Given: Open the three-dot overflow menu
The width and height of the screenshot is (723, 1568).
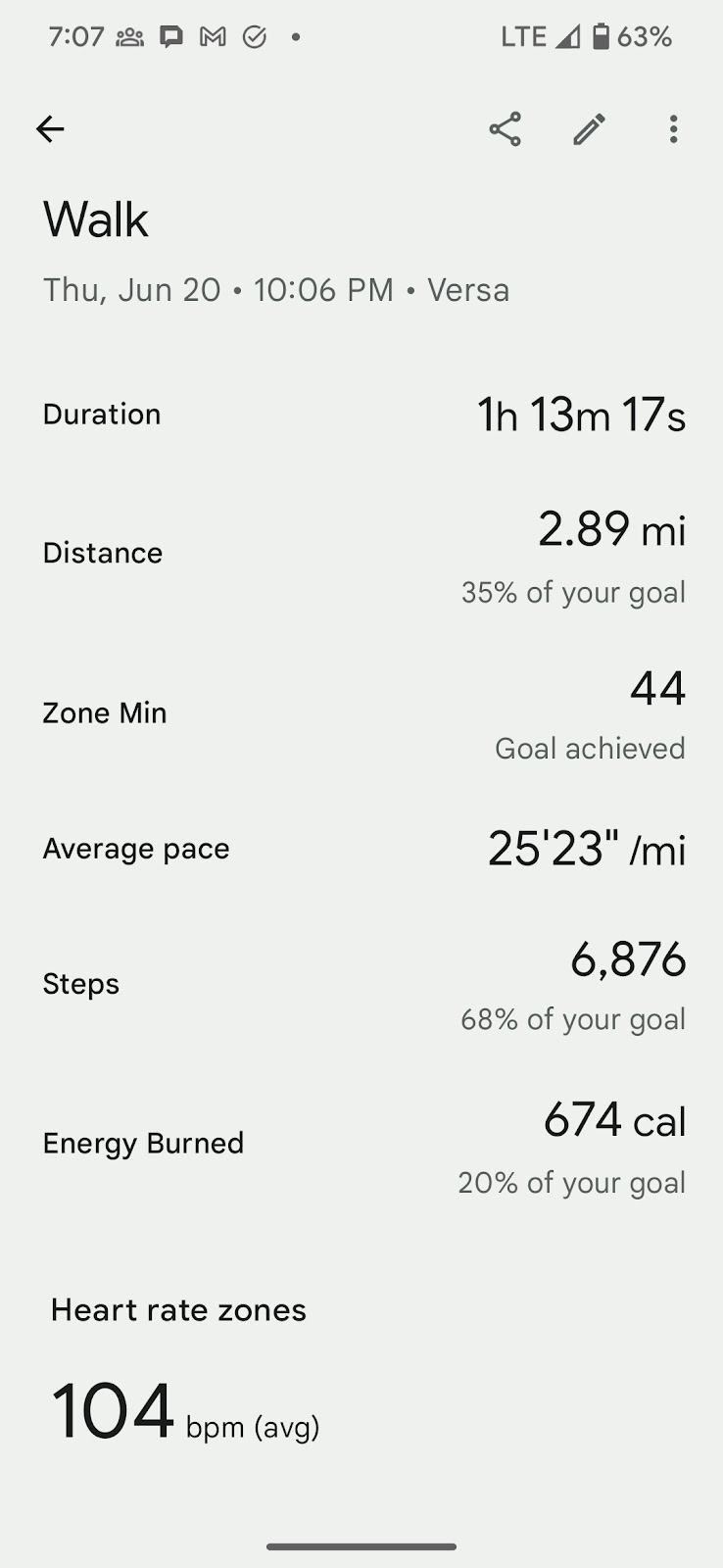Looking at the screenshot, I should click(673, 129).
